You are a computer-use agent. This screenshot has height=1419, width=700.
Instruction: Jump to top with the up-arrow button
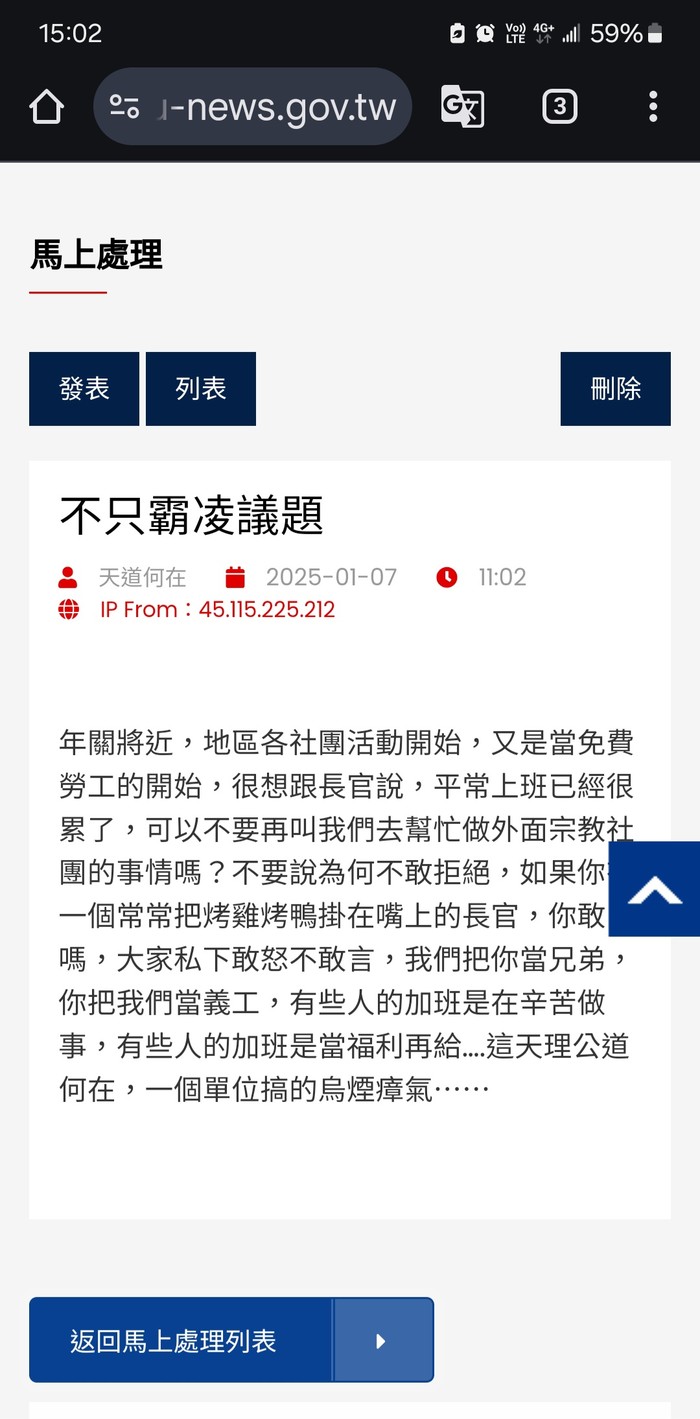[x=655, y=889]
